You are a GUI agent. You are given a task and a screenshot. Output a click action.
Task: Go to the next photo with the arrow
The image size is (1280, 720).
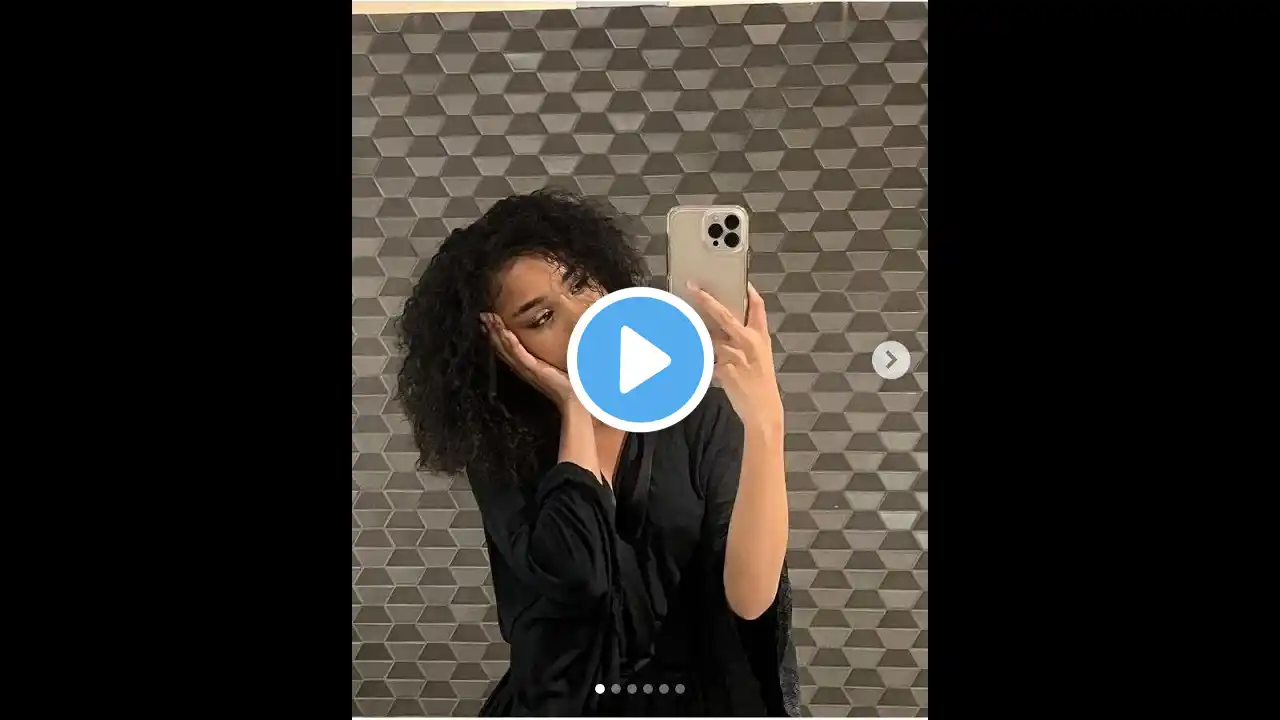(890, 360)
